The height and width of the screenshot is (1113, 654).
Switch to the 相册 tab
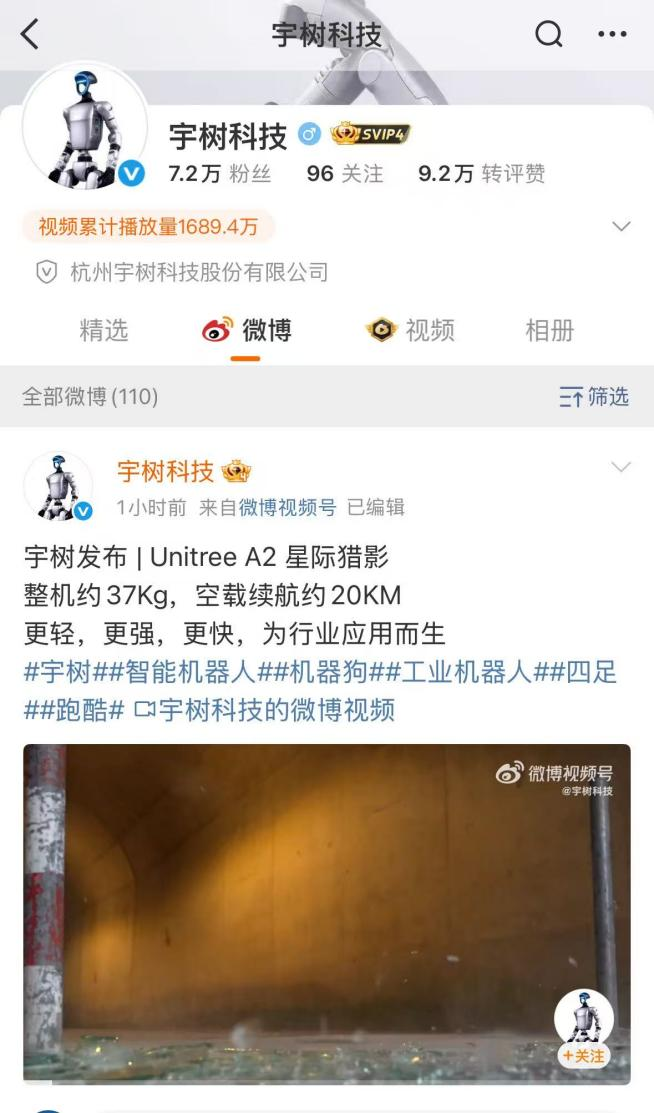click(x=549, y=330)
